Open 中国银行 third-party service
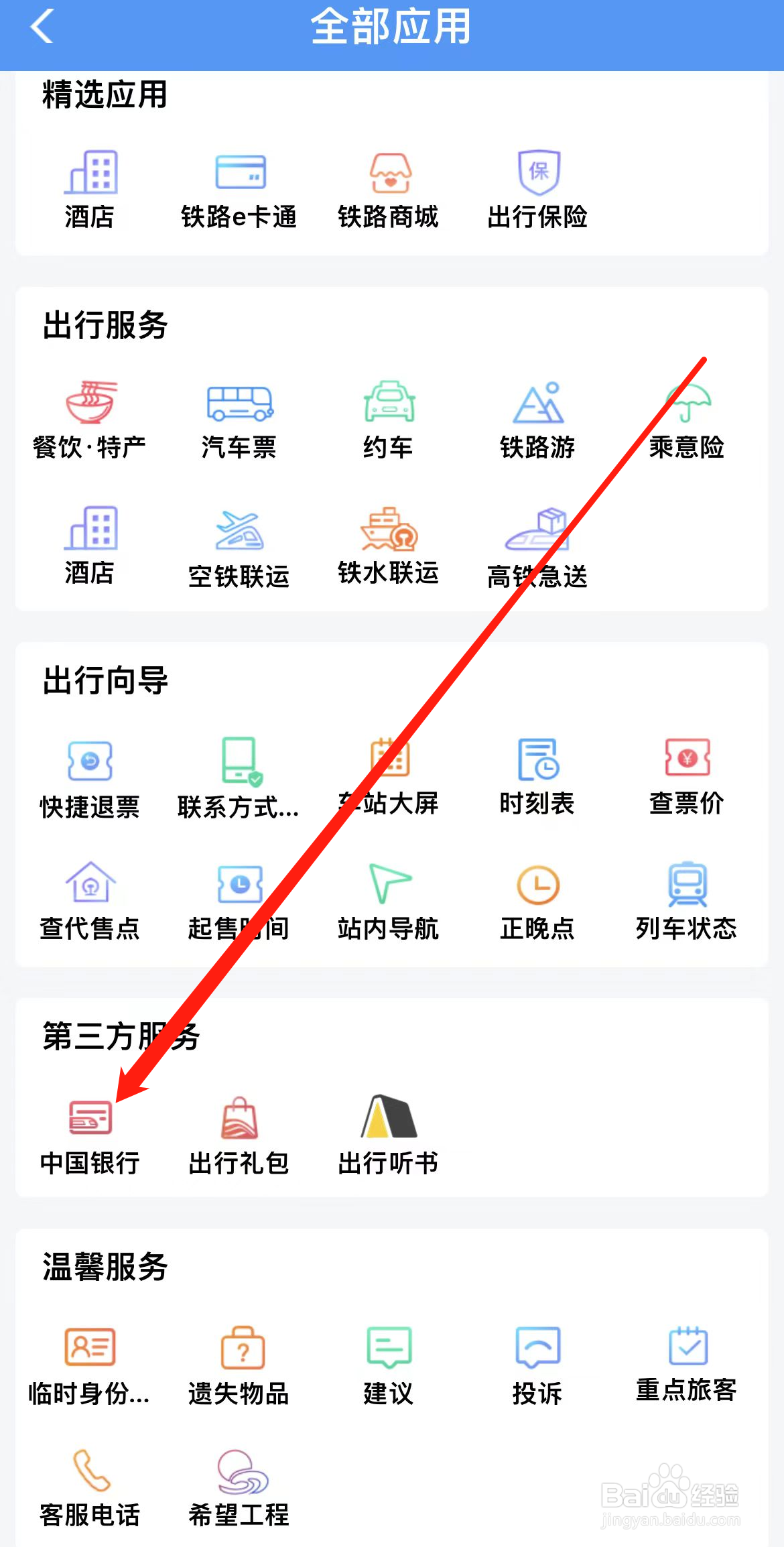This screenshot has height=1547, width=784. tap(90, 1133)
